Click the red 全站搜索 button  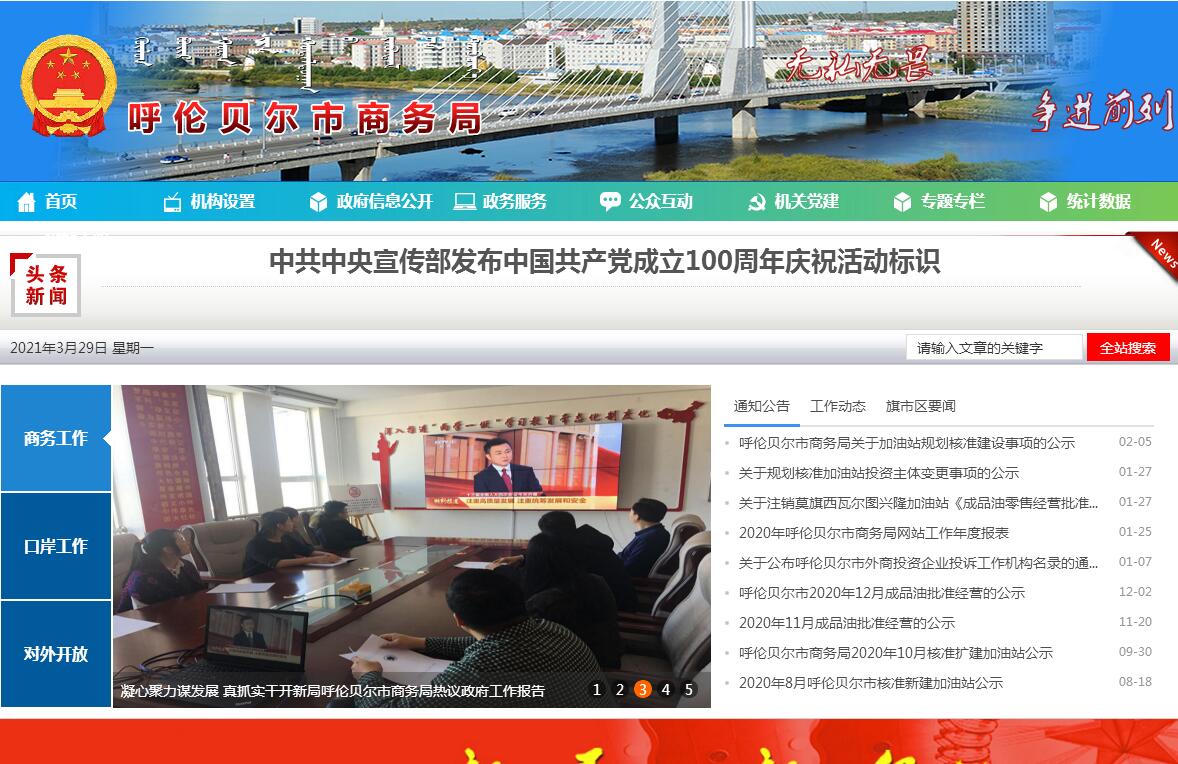point(1127,348)
